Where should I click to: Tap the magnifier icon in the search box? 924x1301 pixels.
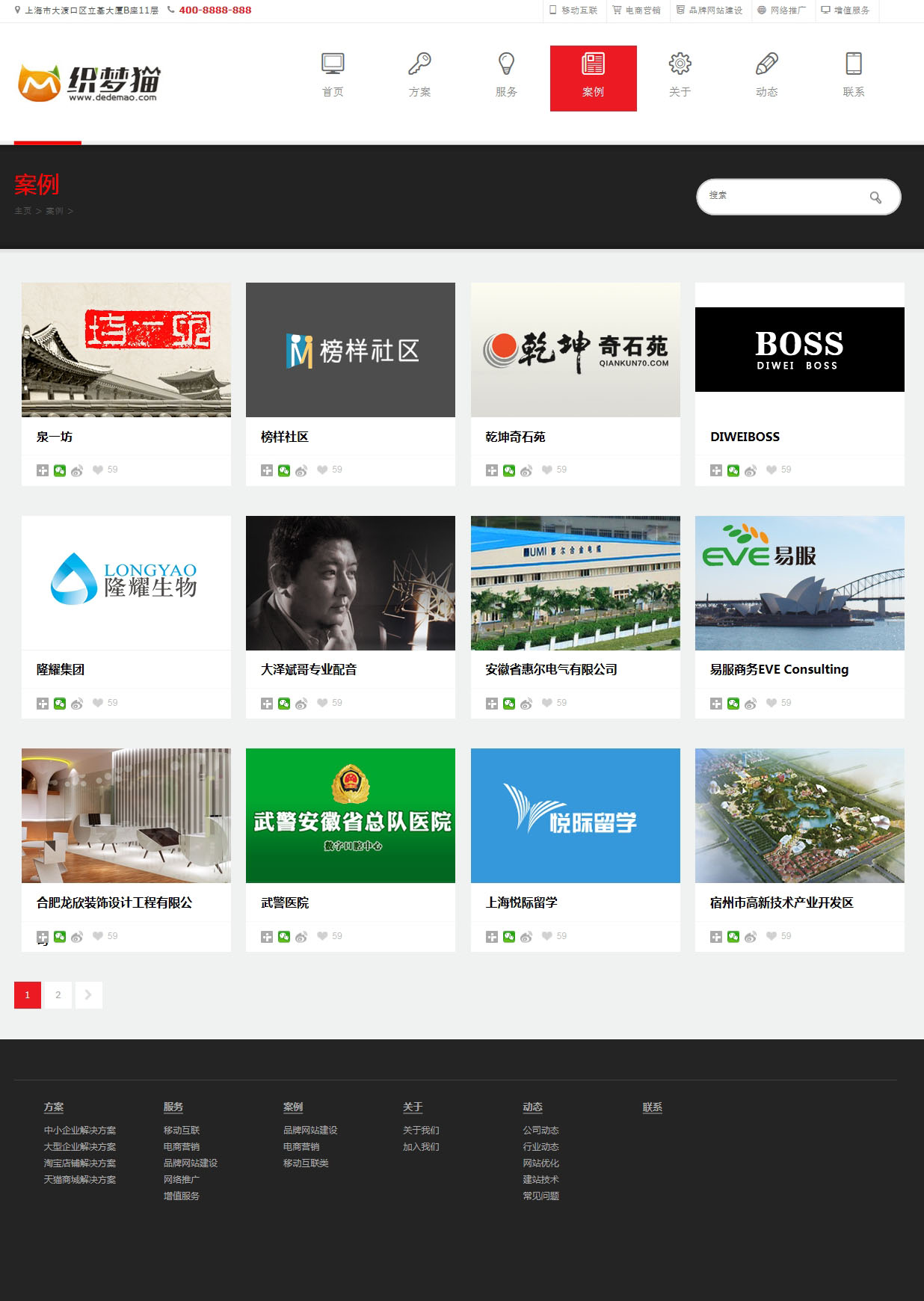(x=875, y=197)
